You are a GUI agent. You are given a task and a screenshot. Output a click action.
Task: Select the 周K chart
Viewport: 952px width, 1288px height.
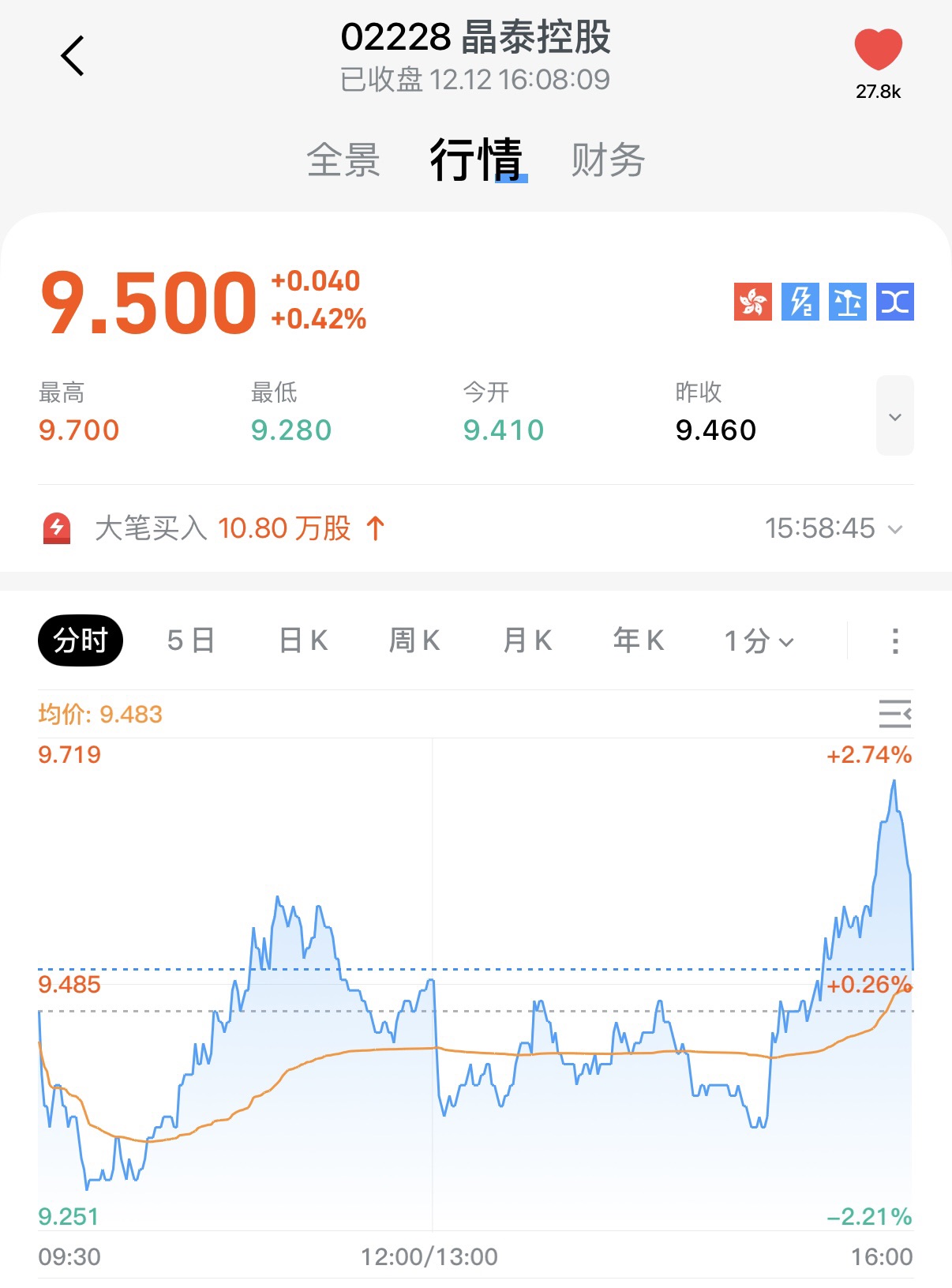414,640
